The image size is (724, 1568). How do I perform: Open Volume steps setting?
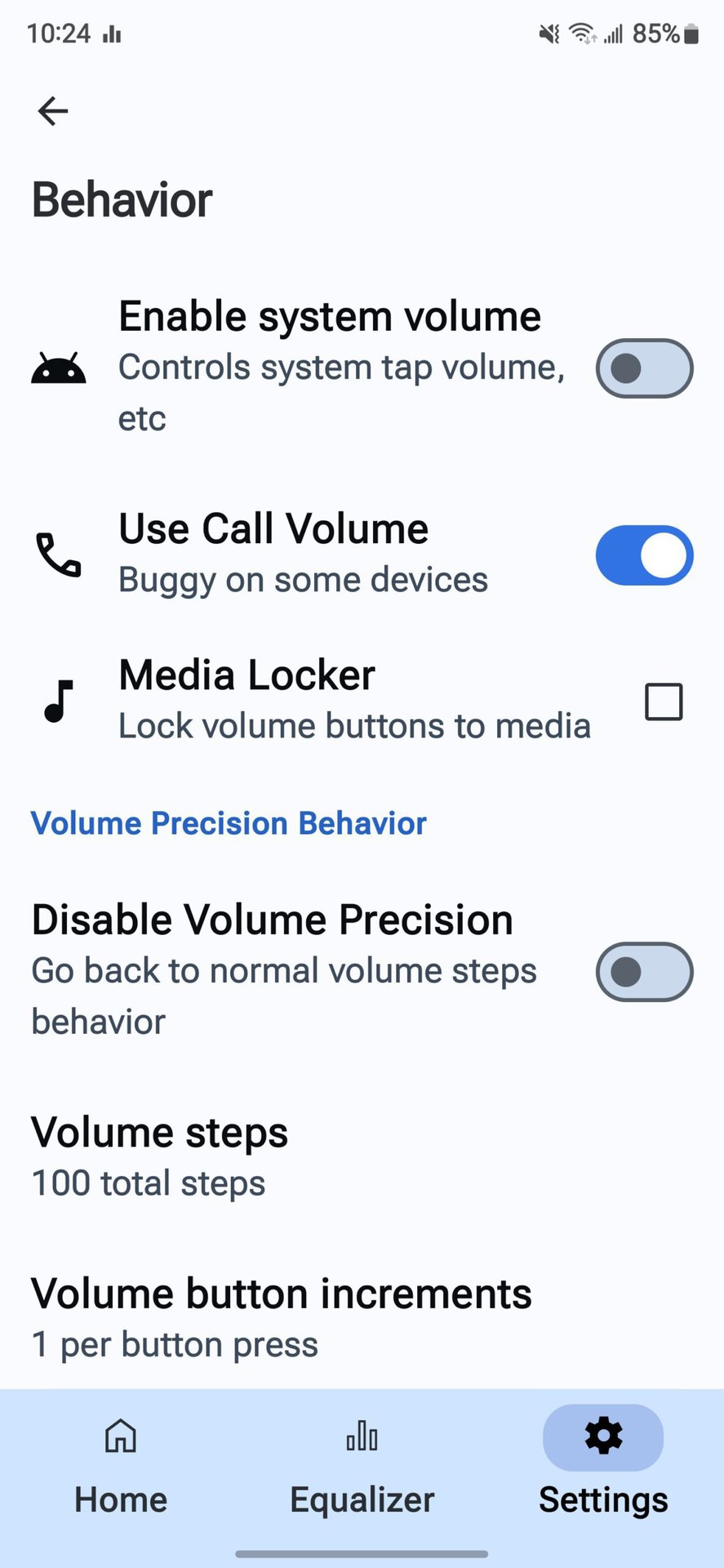click(160, 1156)
